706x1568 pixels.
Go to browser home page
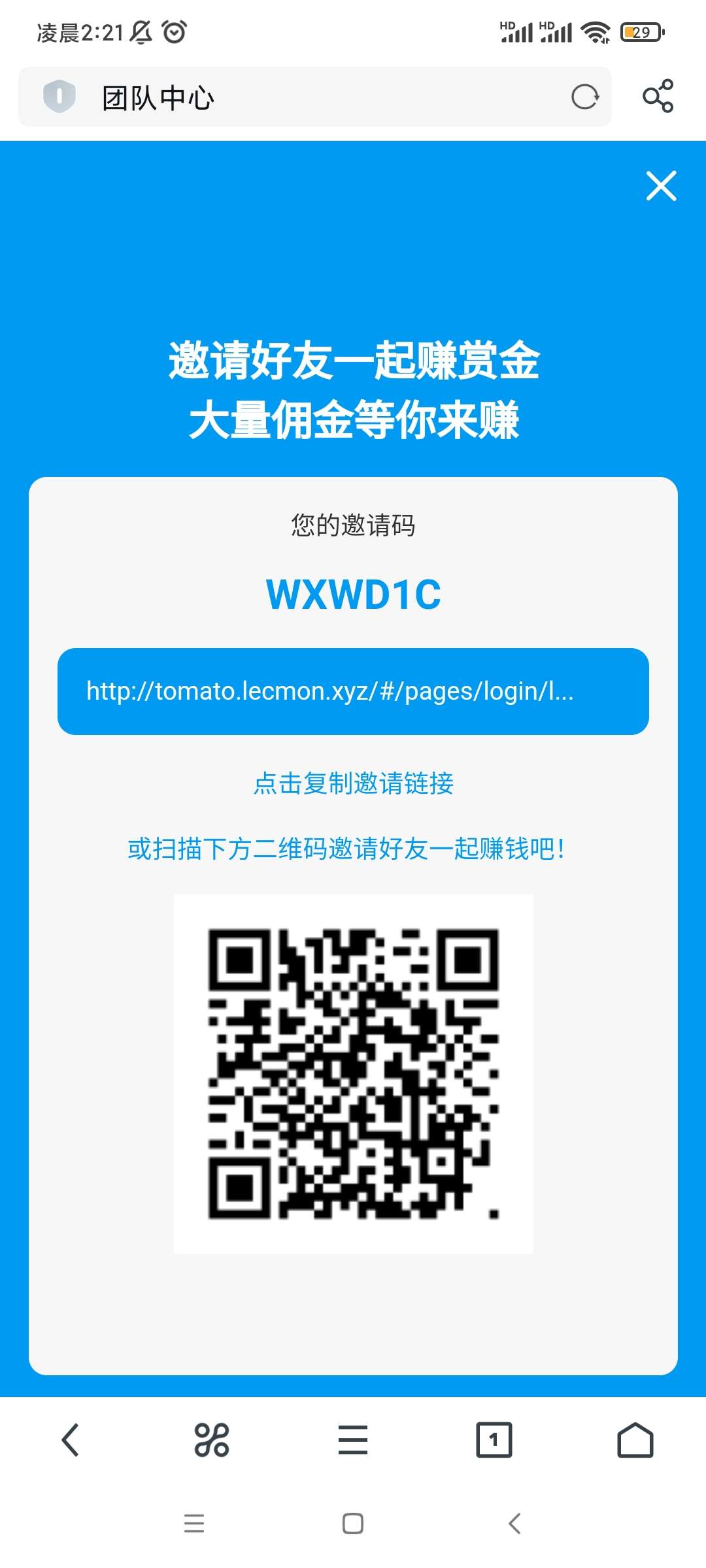[x=635, y=1440]
